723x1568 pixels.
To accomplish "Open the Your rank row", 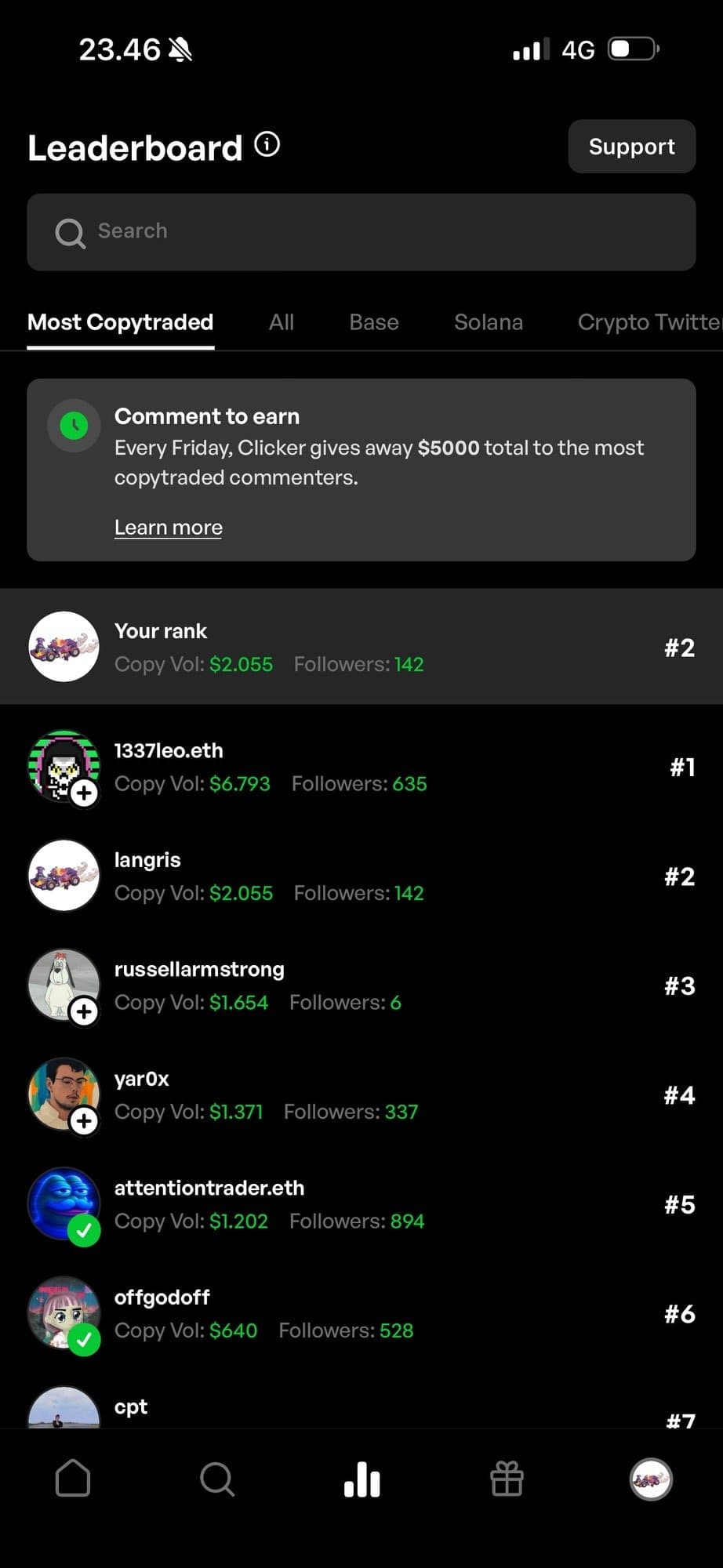I will pos(361,647).
